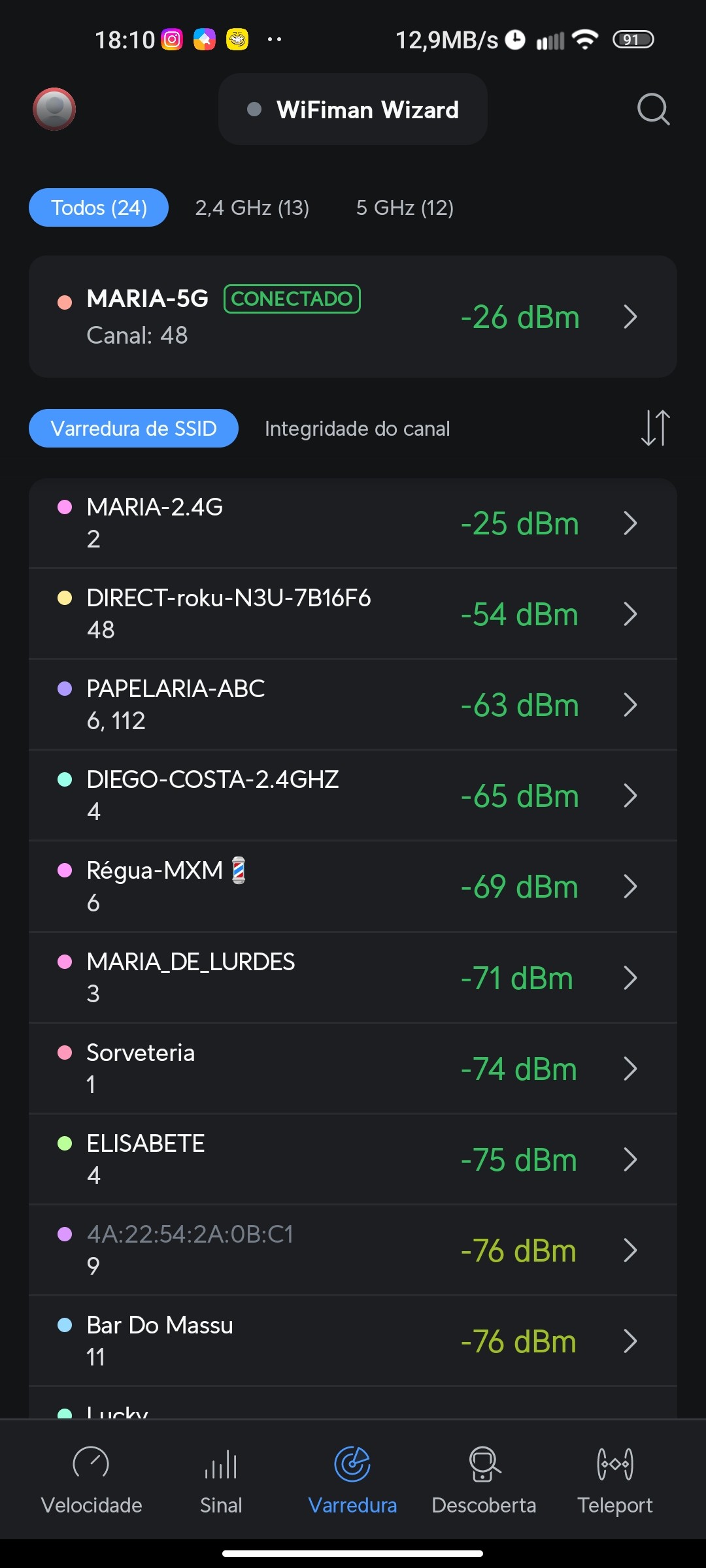
Task: Filter by 2,4 GHz networks
Action: click(x=252, y=208)
